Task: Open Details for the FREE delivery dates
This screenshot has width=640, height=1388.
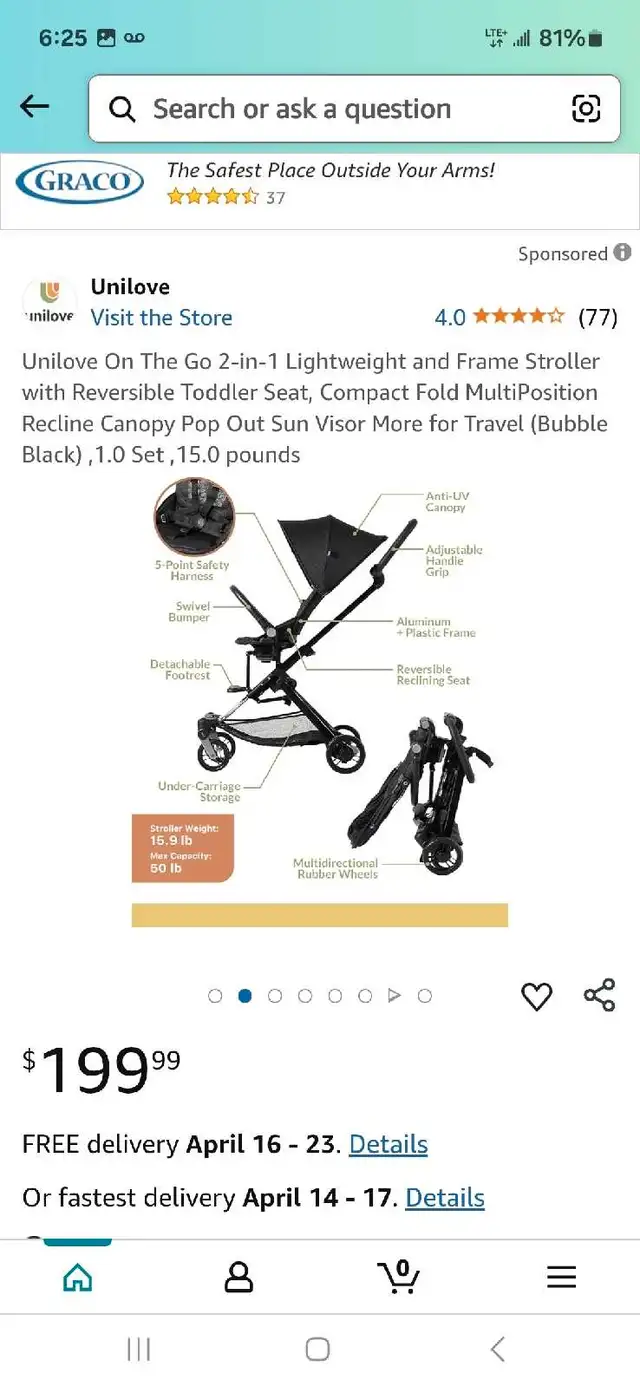Action: (388, 1145)
